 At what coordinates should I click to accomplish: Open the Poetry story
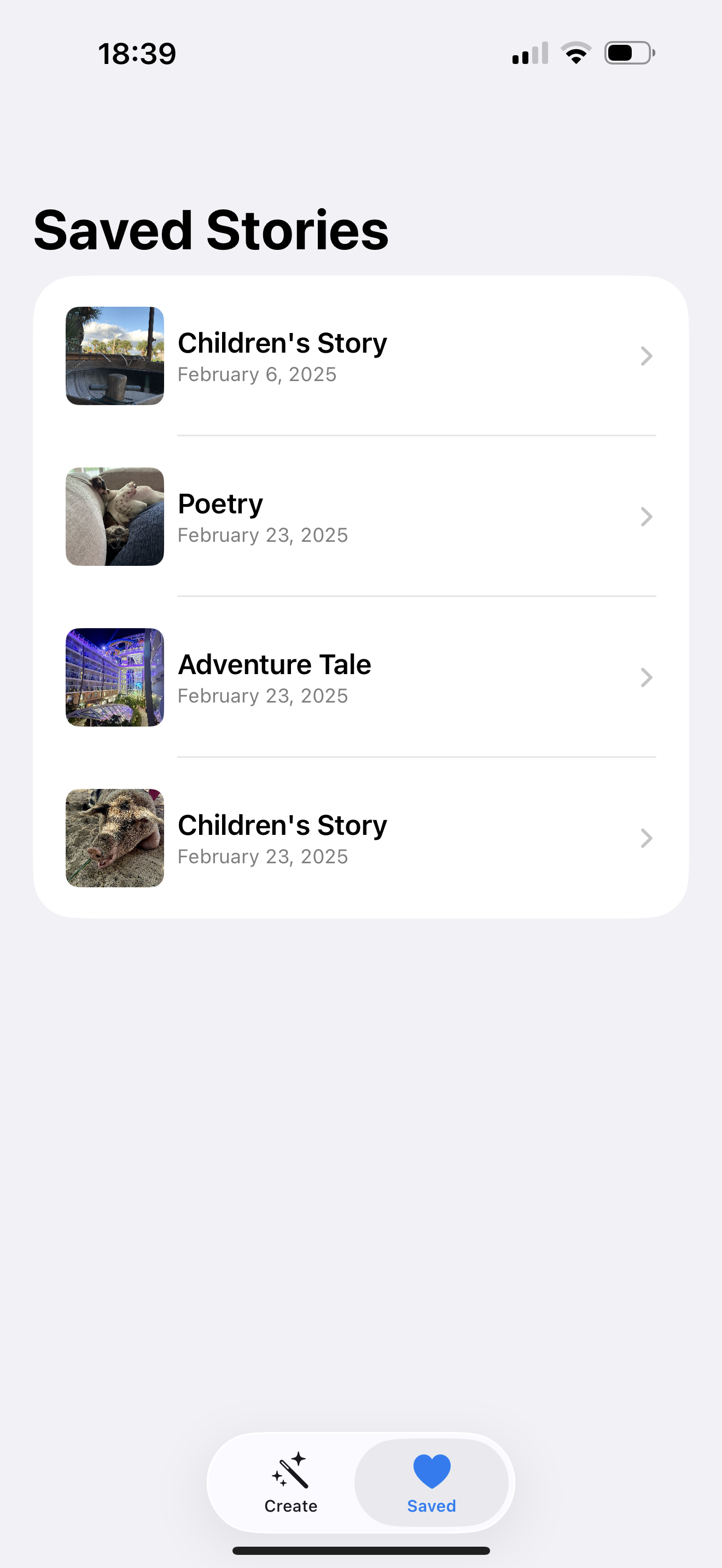[x=365, y=516]
